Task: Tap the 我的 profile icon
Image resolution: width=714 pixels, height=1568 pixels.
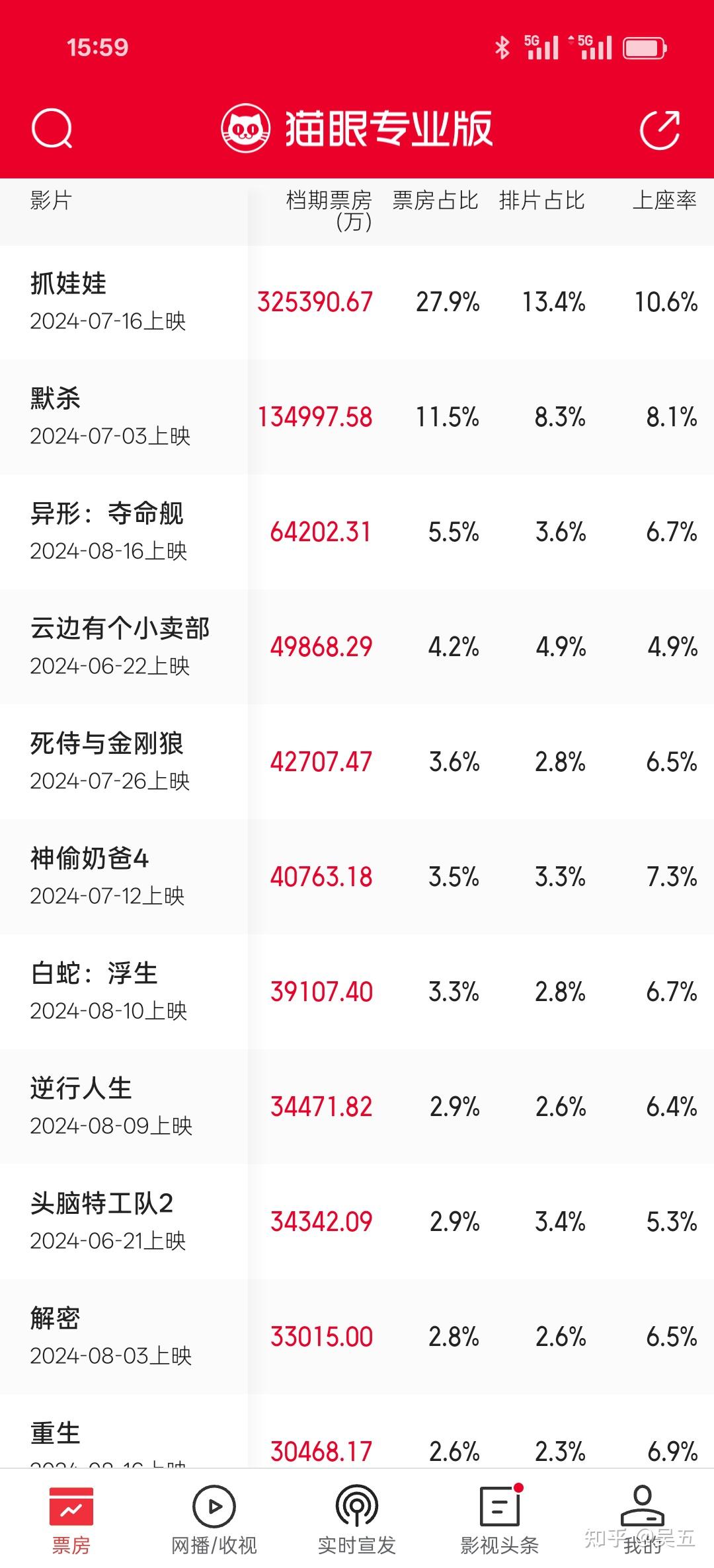Action: click(x=641, y=1507)
